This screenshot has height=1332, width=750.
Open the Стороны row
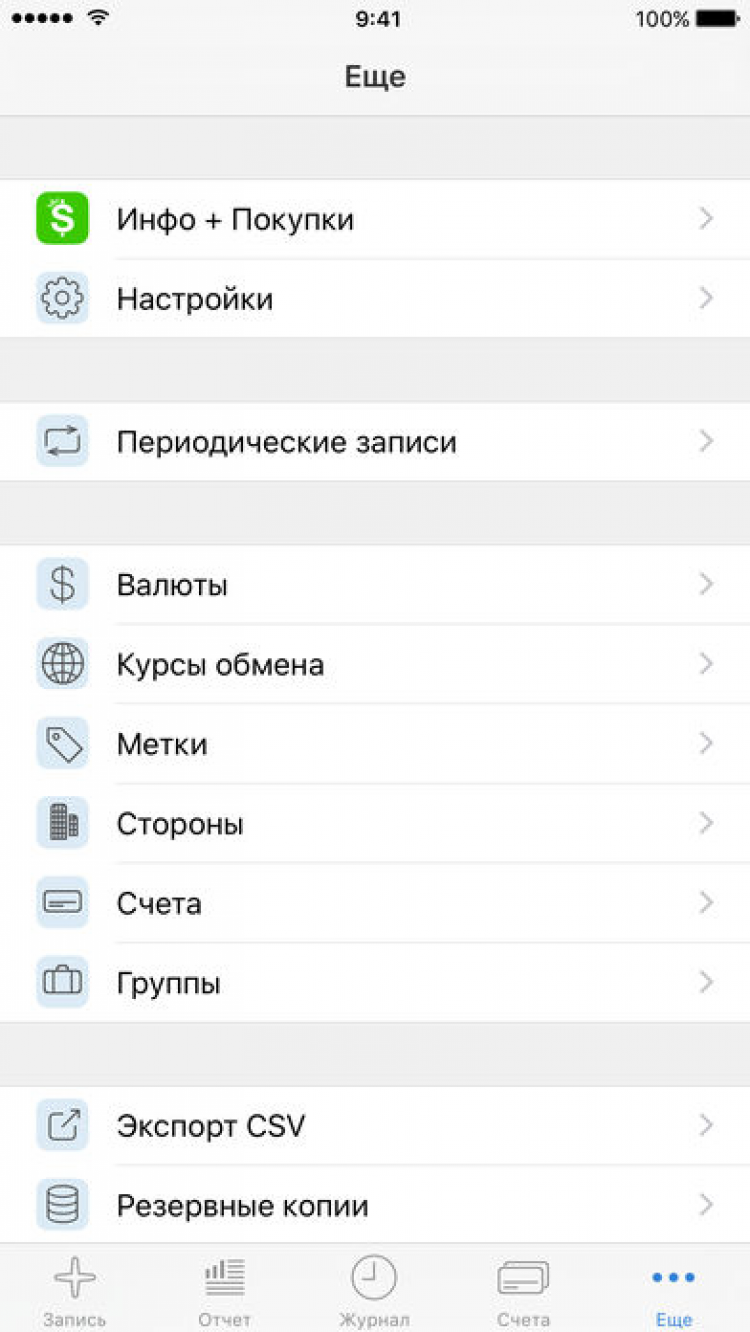coord(375,824)
